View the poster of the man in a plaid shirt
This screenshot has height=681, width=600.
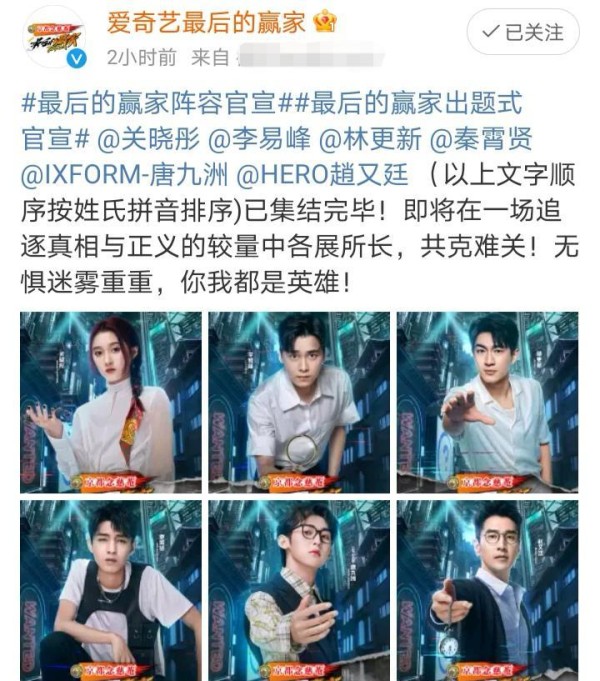299,590
